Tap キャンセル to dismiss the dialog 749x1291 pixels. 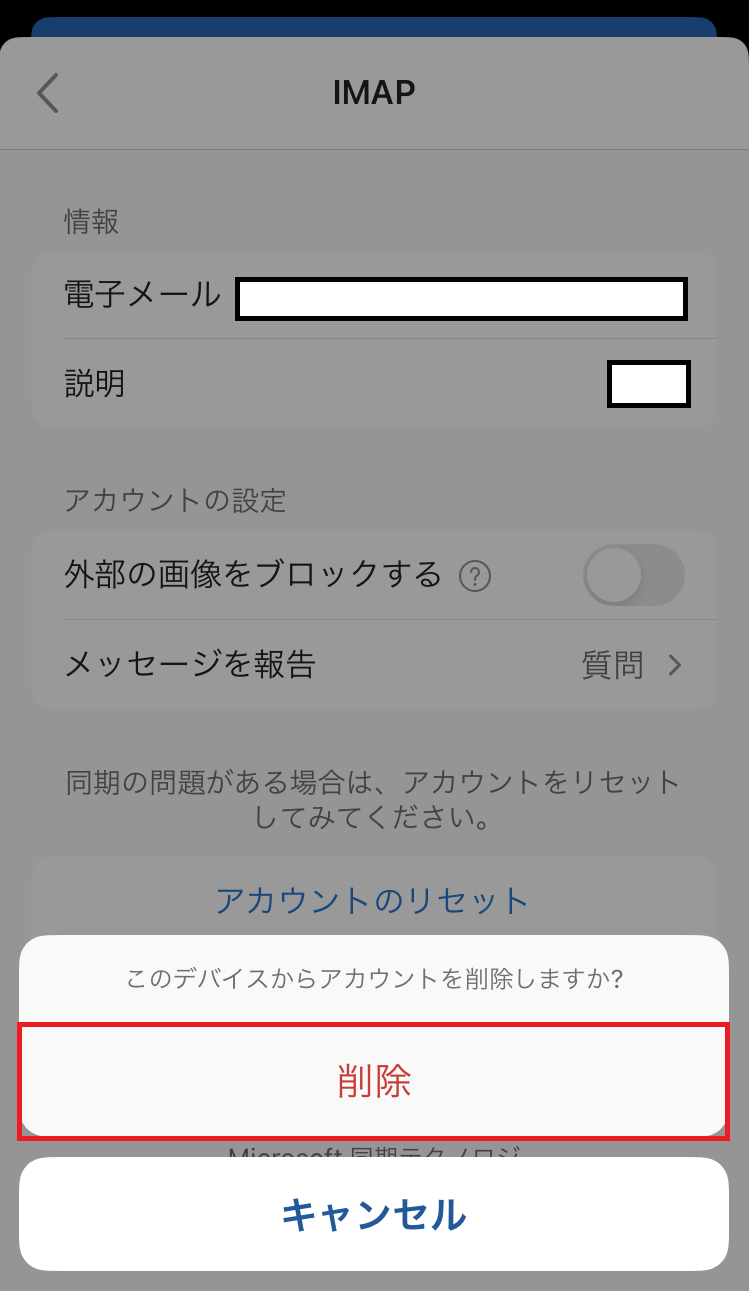pyautogui.click(x=373, y=1214)
